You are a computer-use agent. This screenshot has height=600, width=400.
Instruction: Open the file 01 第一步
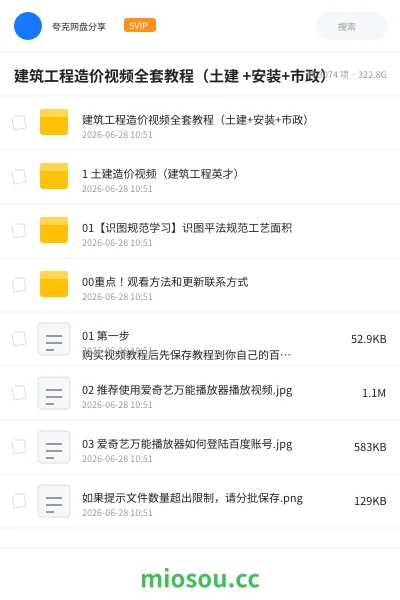(200, 339)
